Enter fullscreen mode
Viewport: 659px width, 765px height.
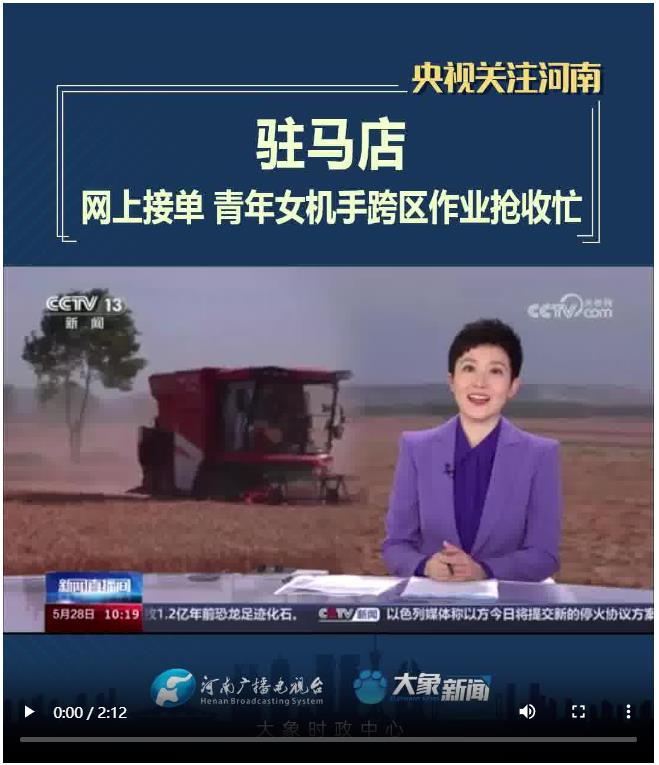pos(578,712)
